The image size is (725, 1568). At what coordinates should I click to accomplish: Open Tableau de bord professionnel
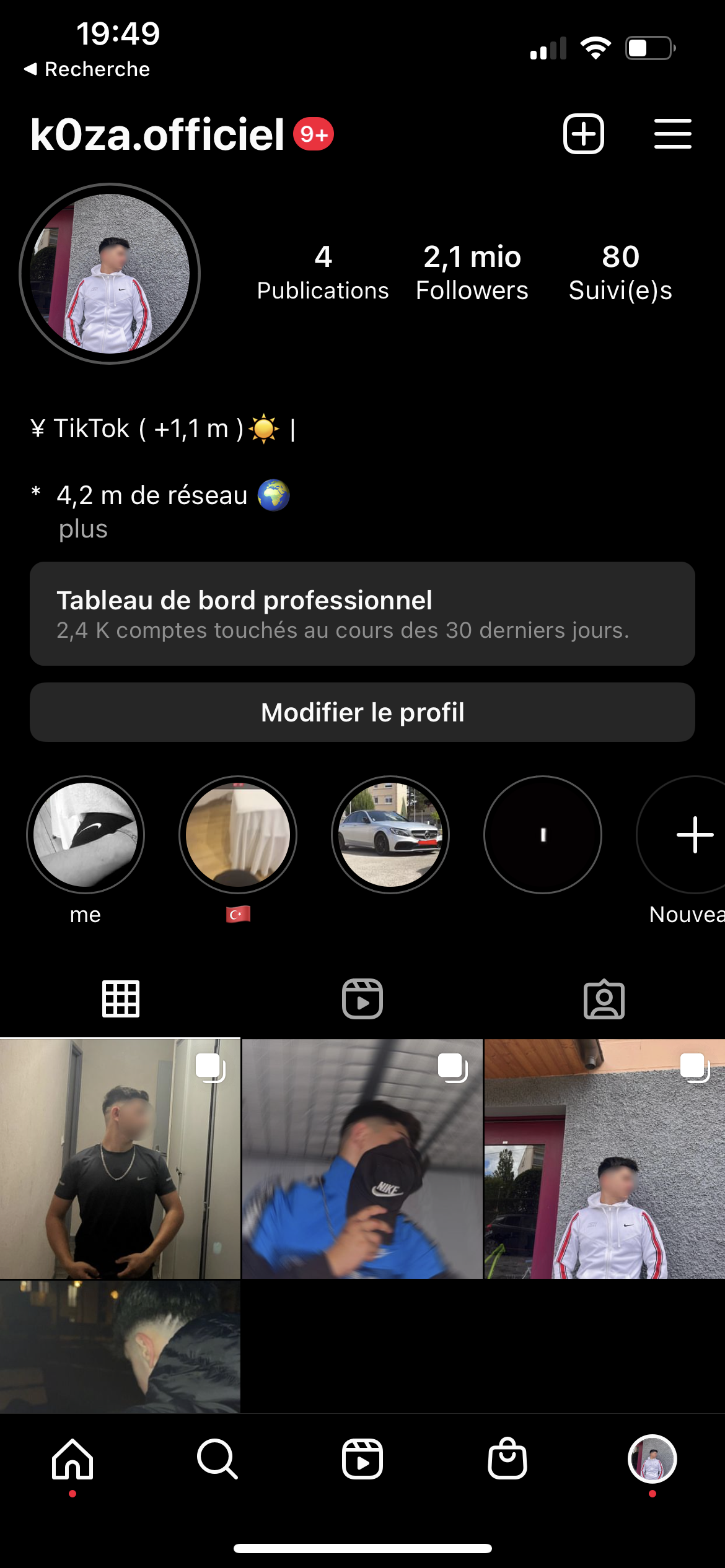pos(362,614)
